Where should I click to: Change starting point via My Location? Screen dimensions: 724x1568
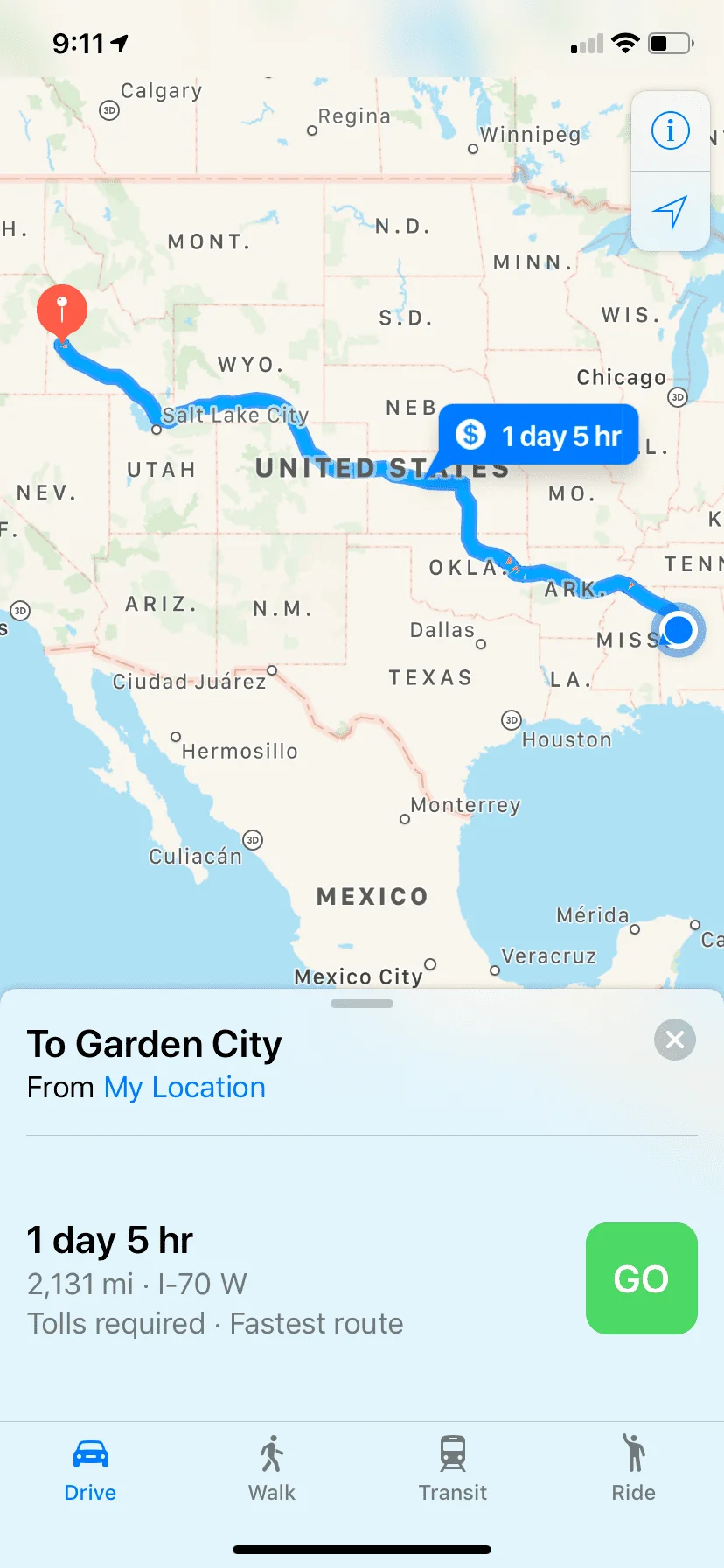pos(184,1088)
